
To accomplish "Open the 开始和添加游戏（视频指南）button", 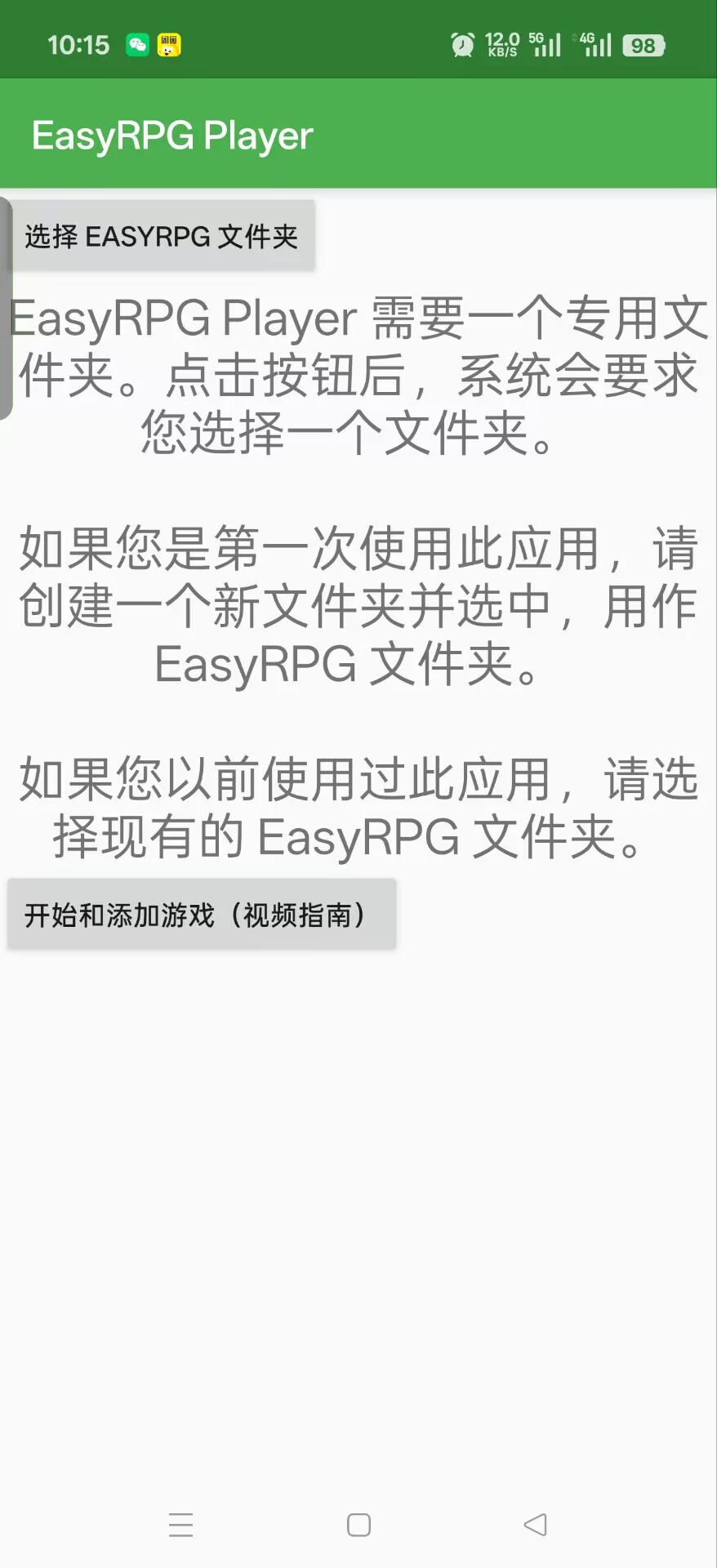I will click(x=201, y=915).
